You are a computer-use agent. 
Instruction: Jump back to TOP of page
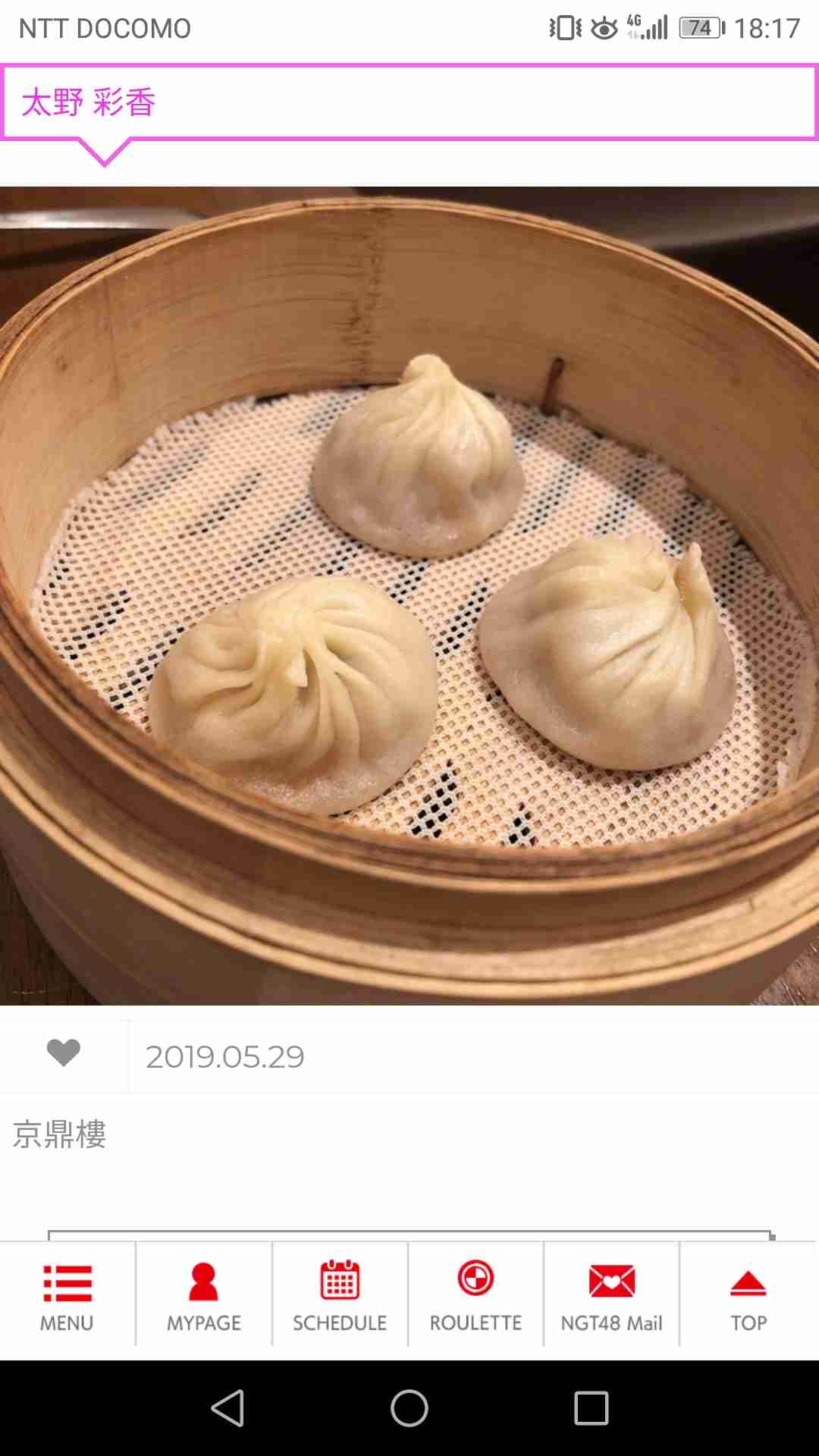click(748, 1298)
